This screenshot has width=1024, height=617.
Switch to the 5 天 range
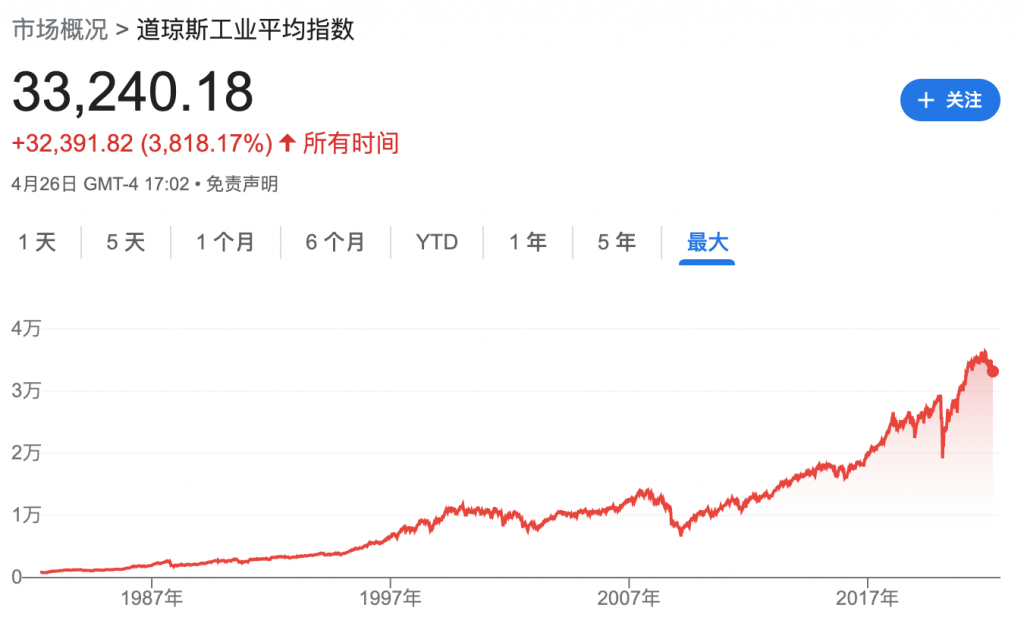[x=126, y=242]
